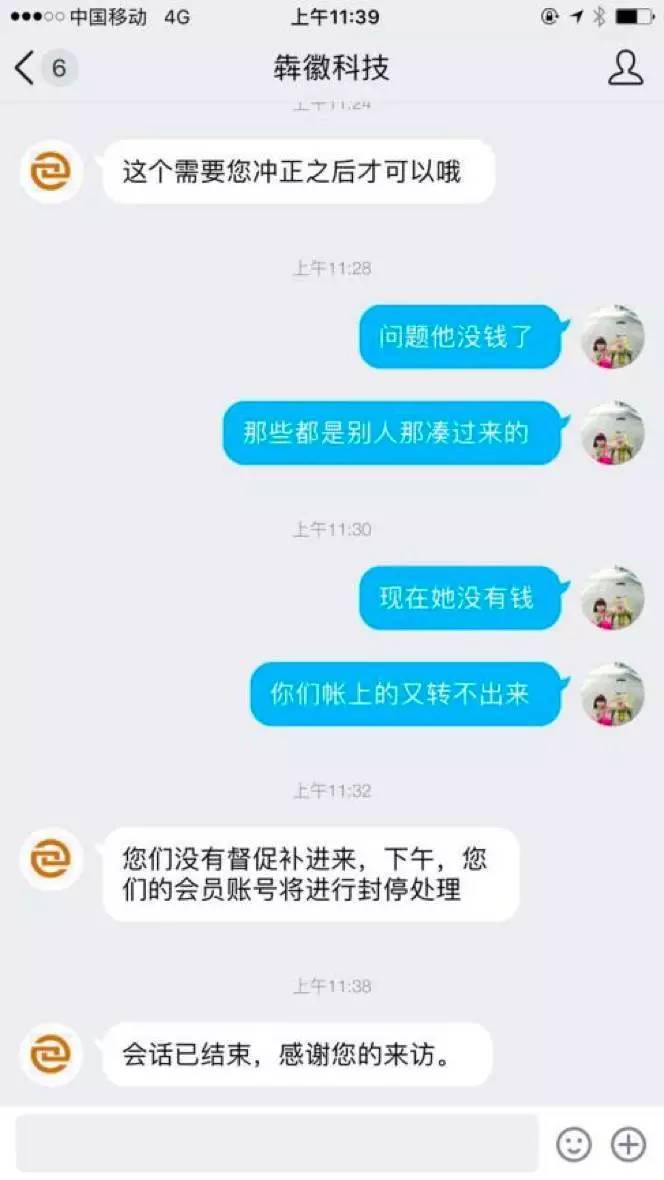This screenshot has height=1180, width=664.
Task: Open the emoji picker
Action: [x=574, y=1144]
